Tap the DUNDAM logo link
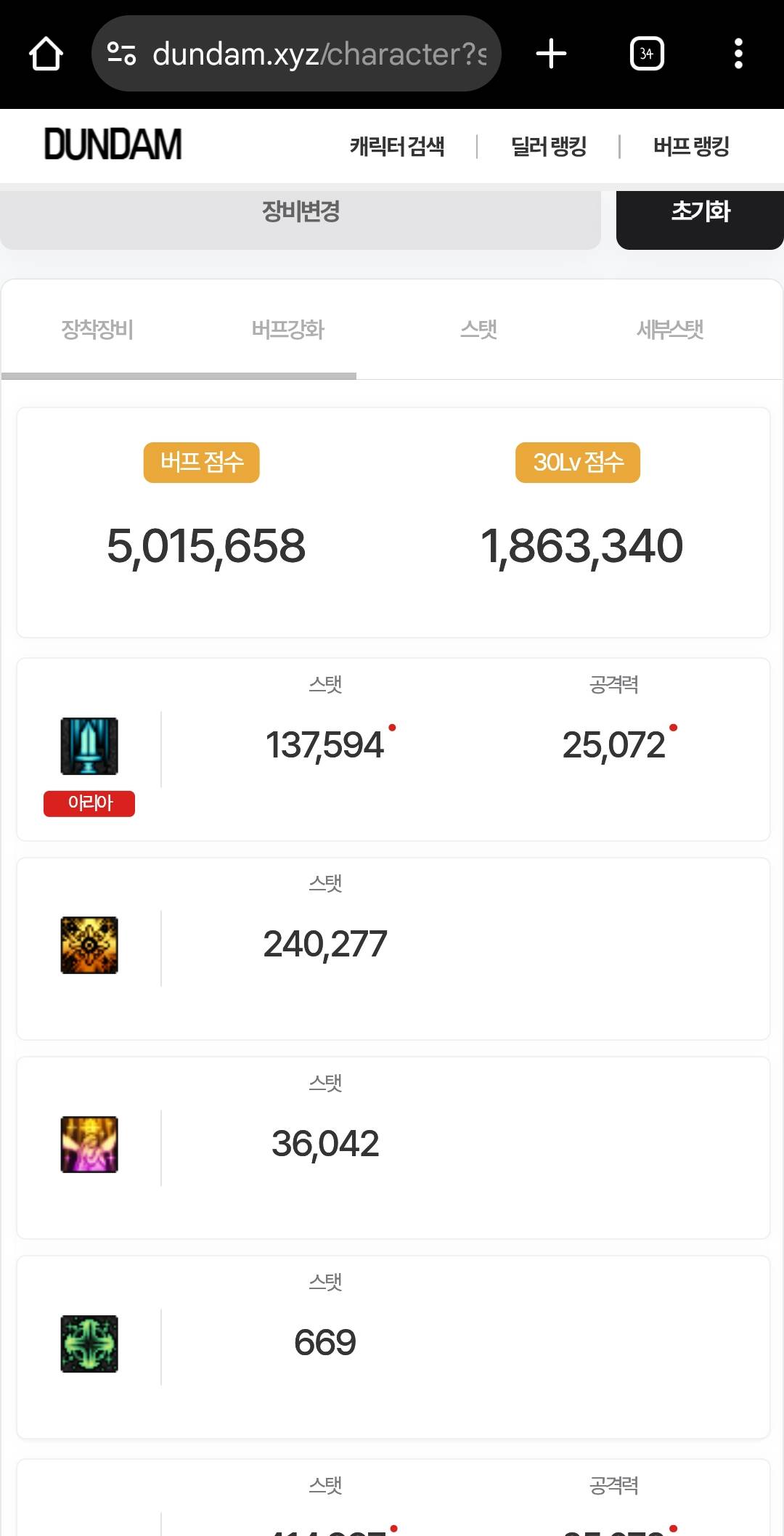Viewport: 784px width, 1536px height. pyautogui.click(x=113, y=145)
